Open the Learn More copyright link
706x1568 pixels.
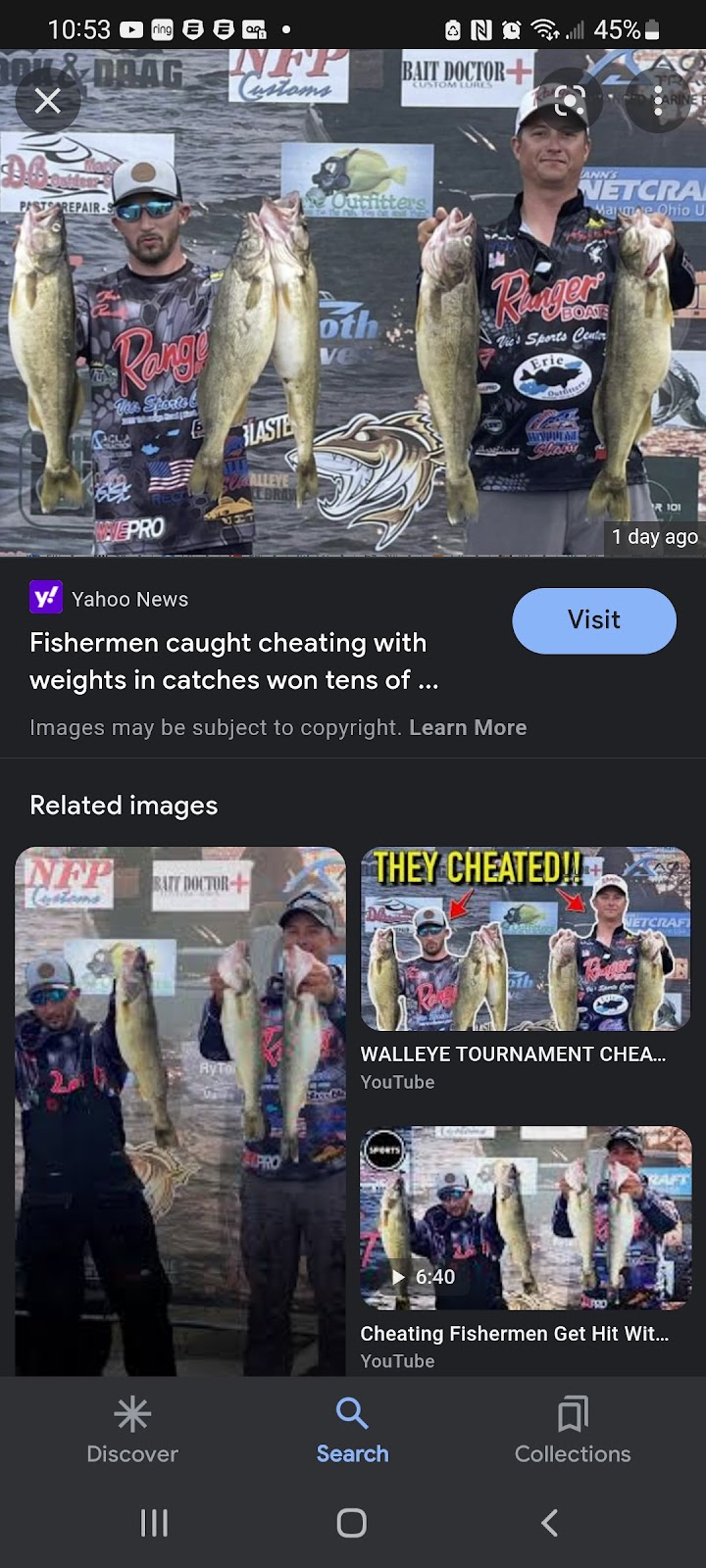coord(468,727)
